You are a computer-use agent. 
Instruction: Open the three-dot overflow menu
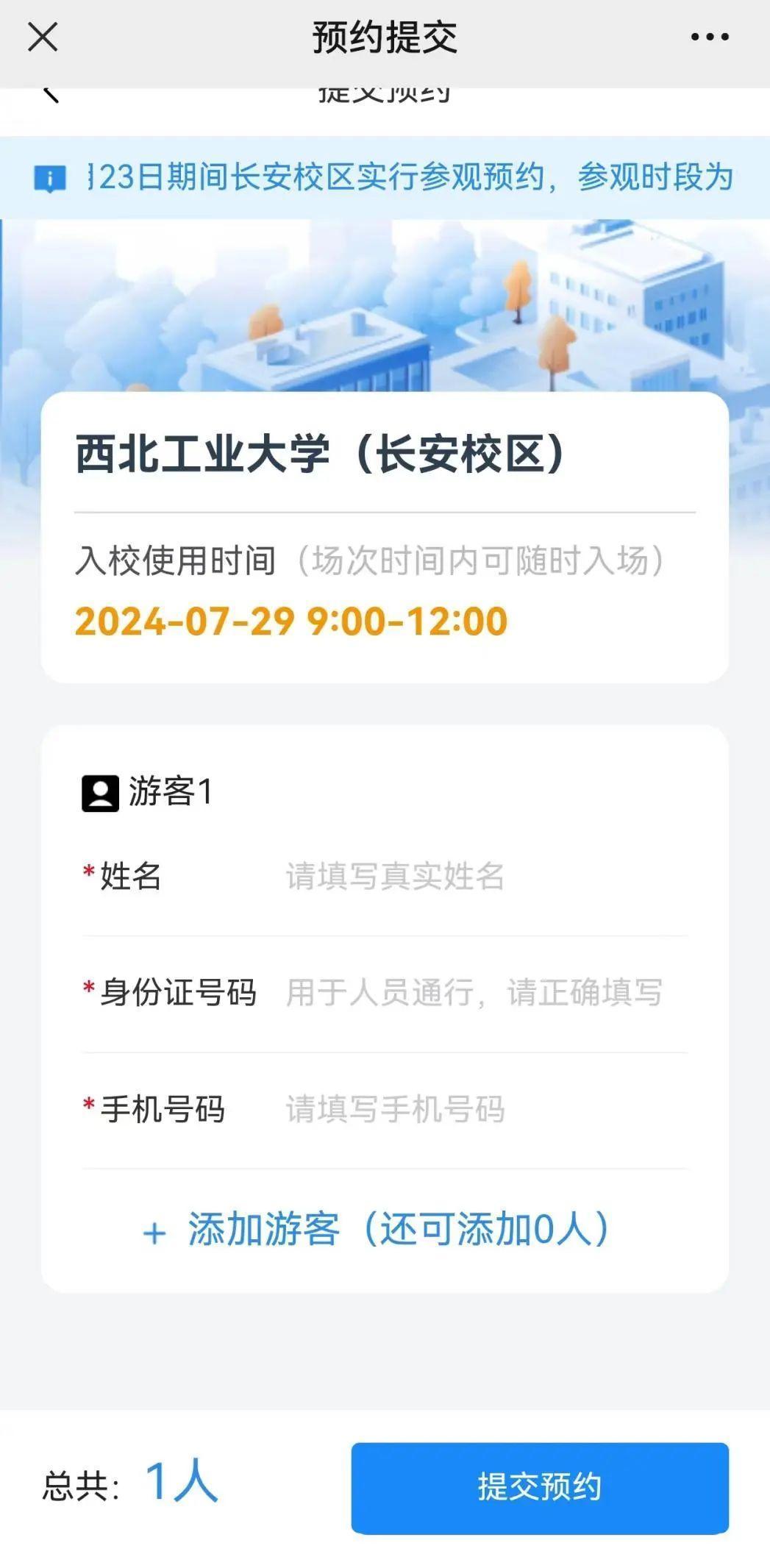tap(709, 37)
